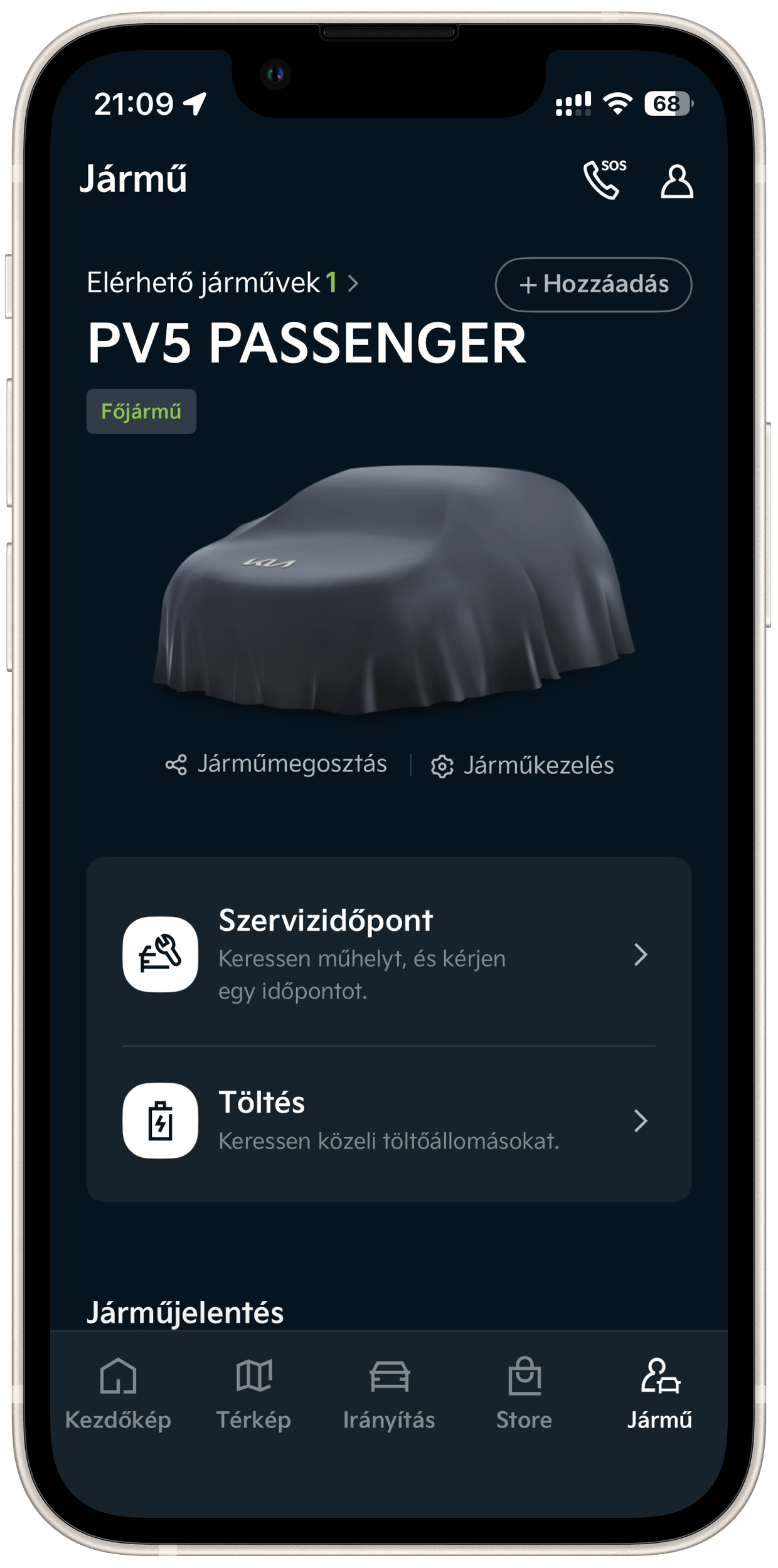Open the Elérhető járművek list

coord(222,283)
